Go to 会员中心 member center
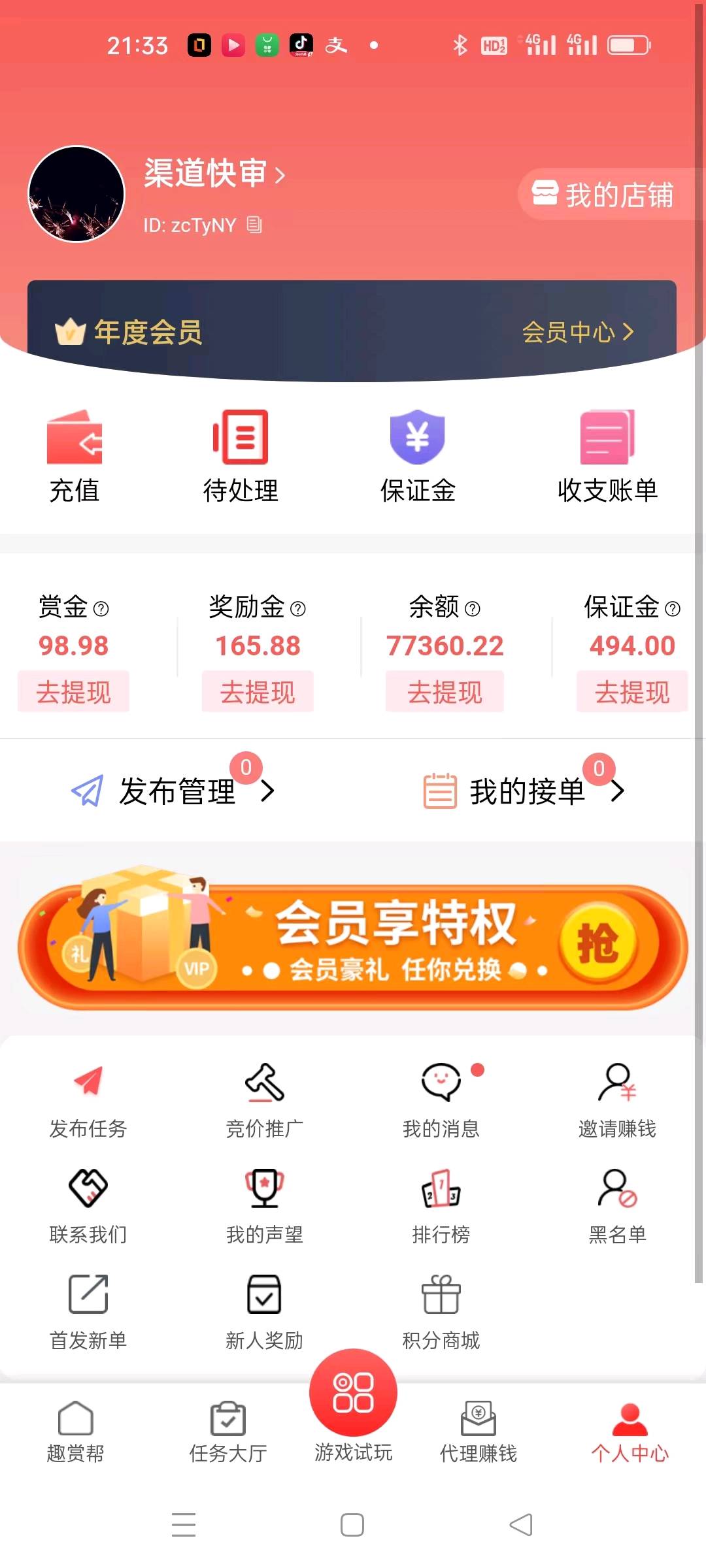The width and height of the screenshot is (706, 1568). click(x=578, y=332)
